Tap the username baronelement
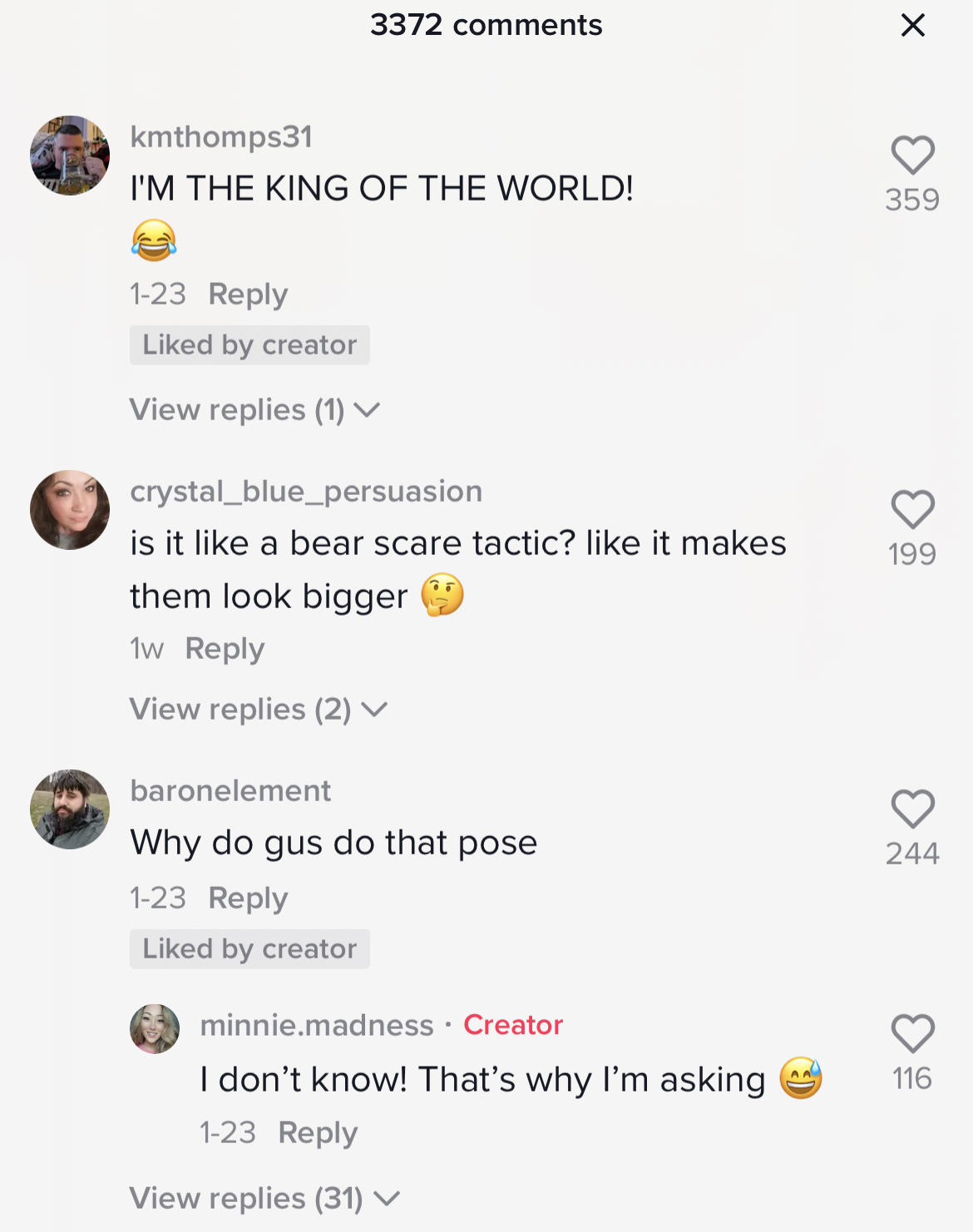The image size is (973, 1232). tap(230, 791)
